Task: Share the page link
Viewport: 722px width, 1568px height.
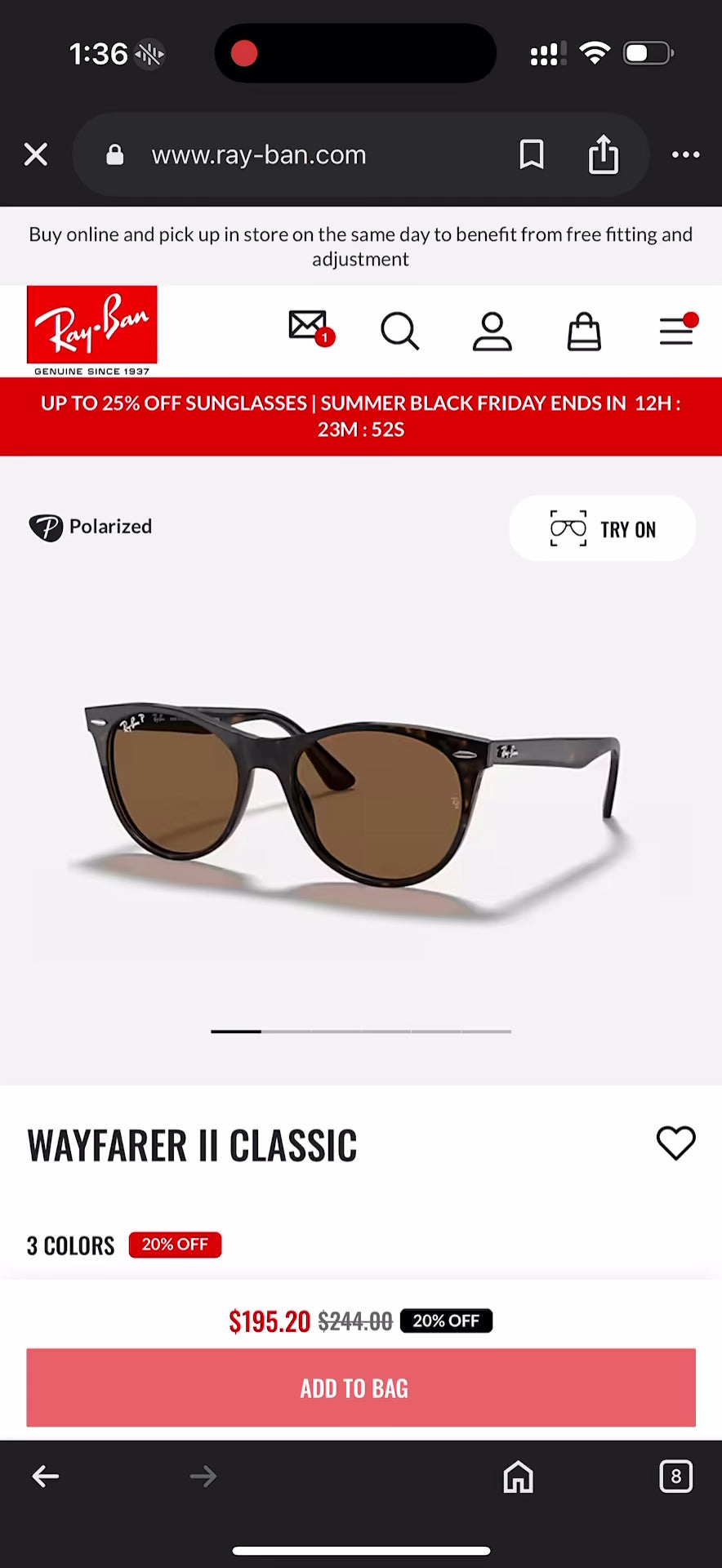Action: pyautogui.click(x=604, y=154)
